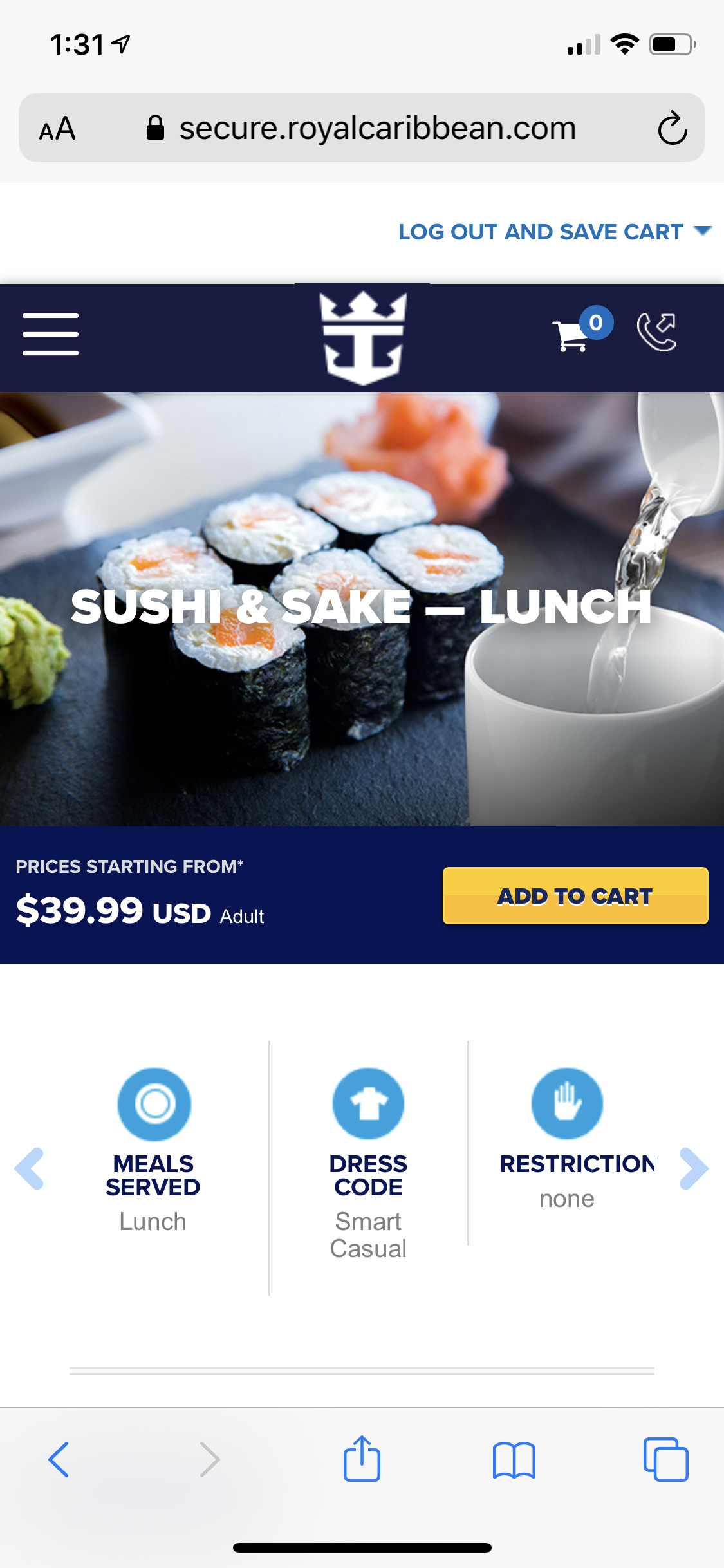This screenshot has width=724, height=1568.
Task: Tap the address bar URL
Action: coord(362,127)
